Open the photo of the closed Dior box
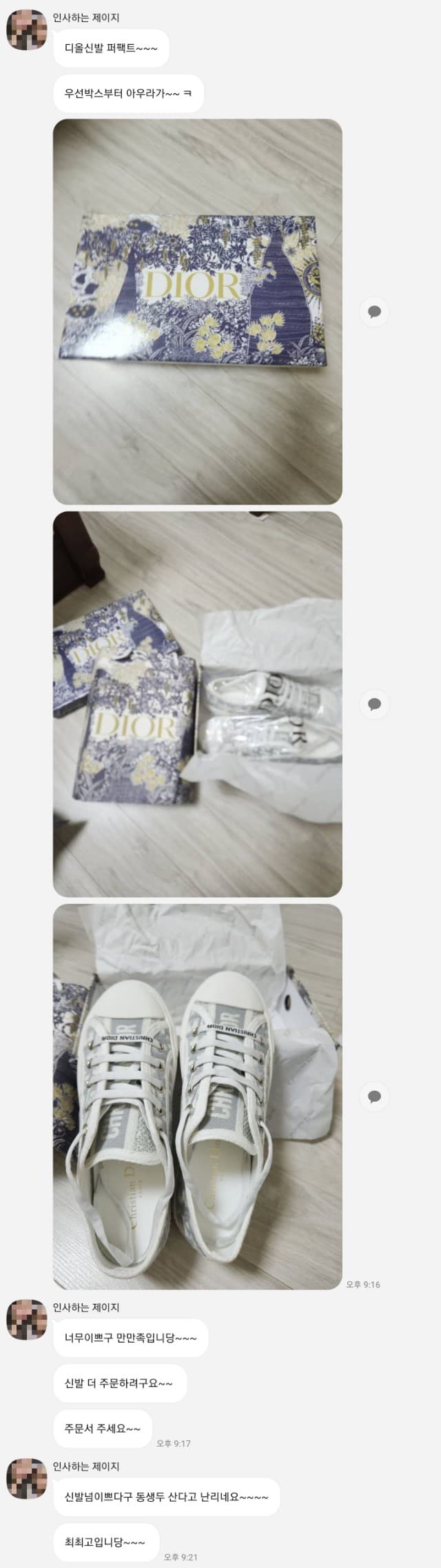 197,312
